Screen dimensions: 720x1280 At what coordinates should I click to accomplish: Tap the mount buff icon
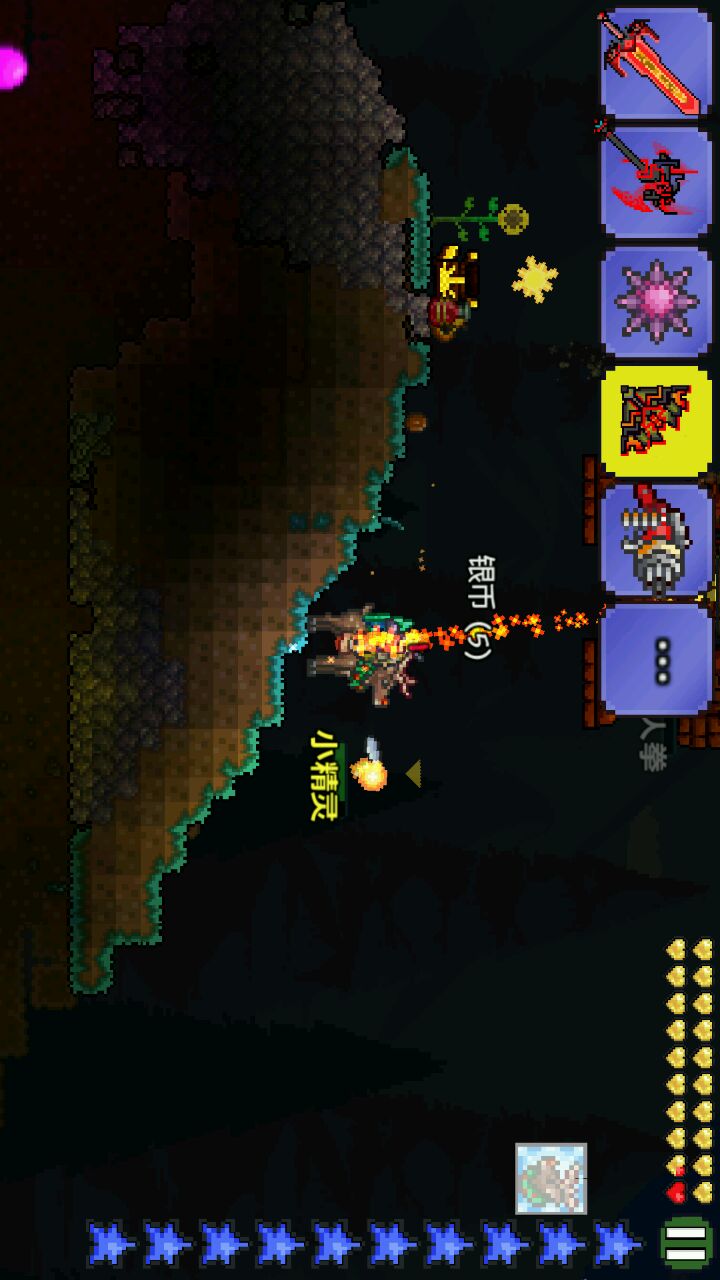(x=551, y=1179)
